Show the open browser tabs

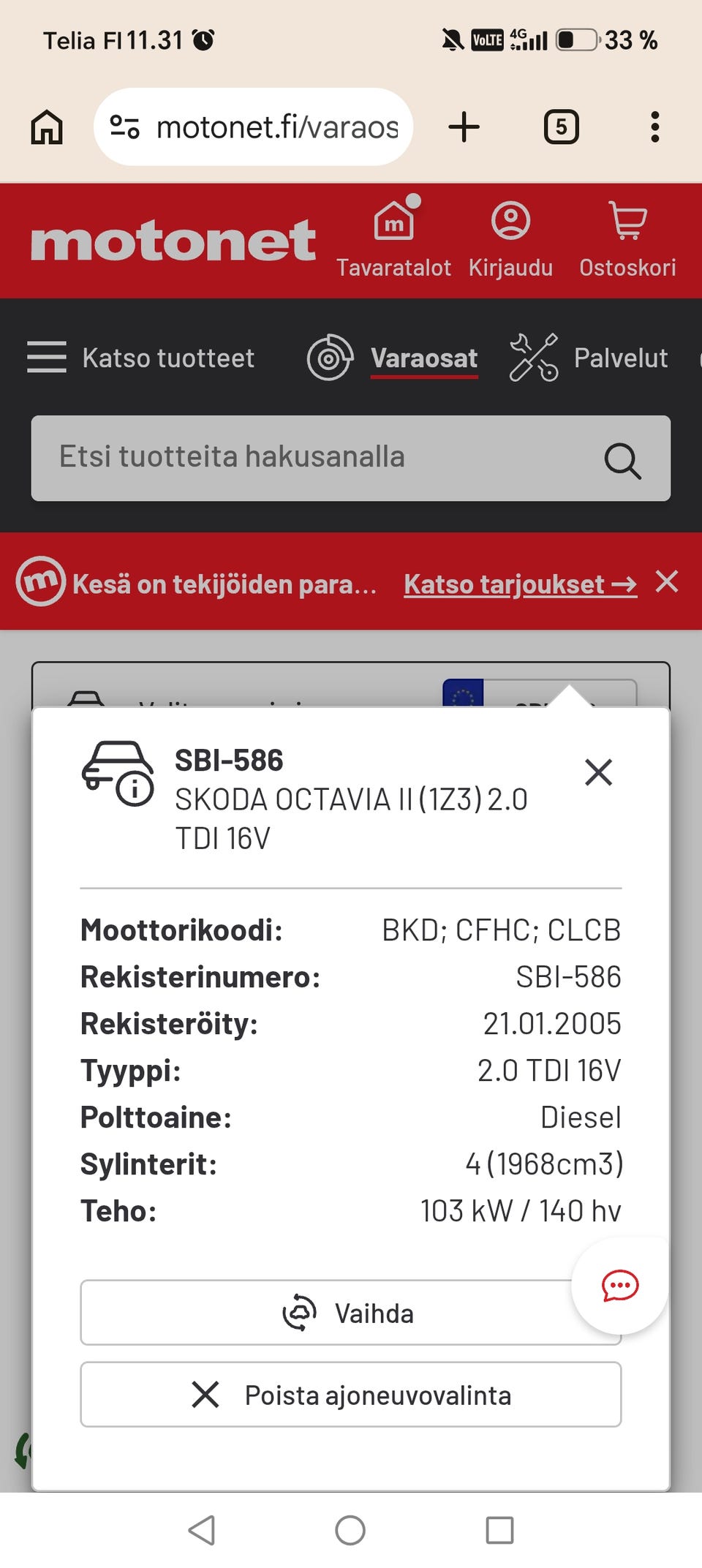pos(561,127)
